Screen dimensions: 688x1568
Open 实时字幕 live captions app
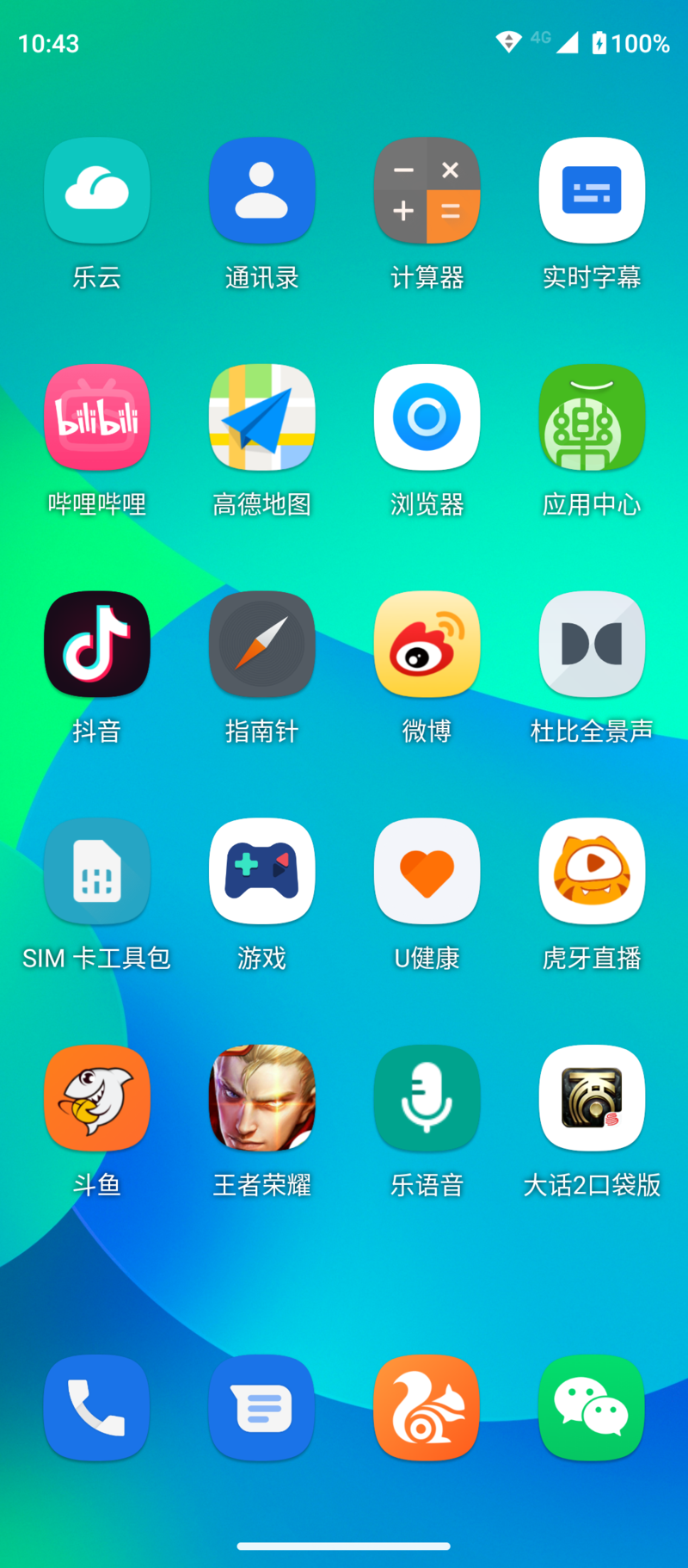click(x=592, y=191)
